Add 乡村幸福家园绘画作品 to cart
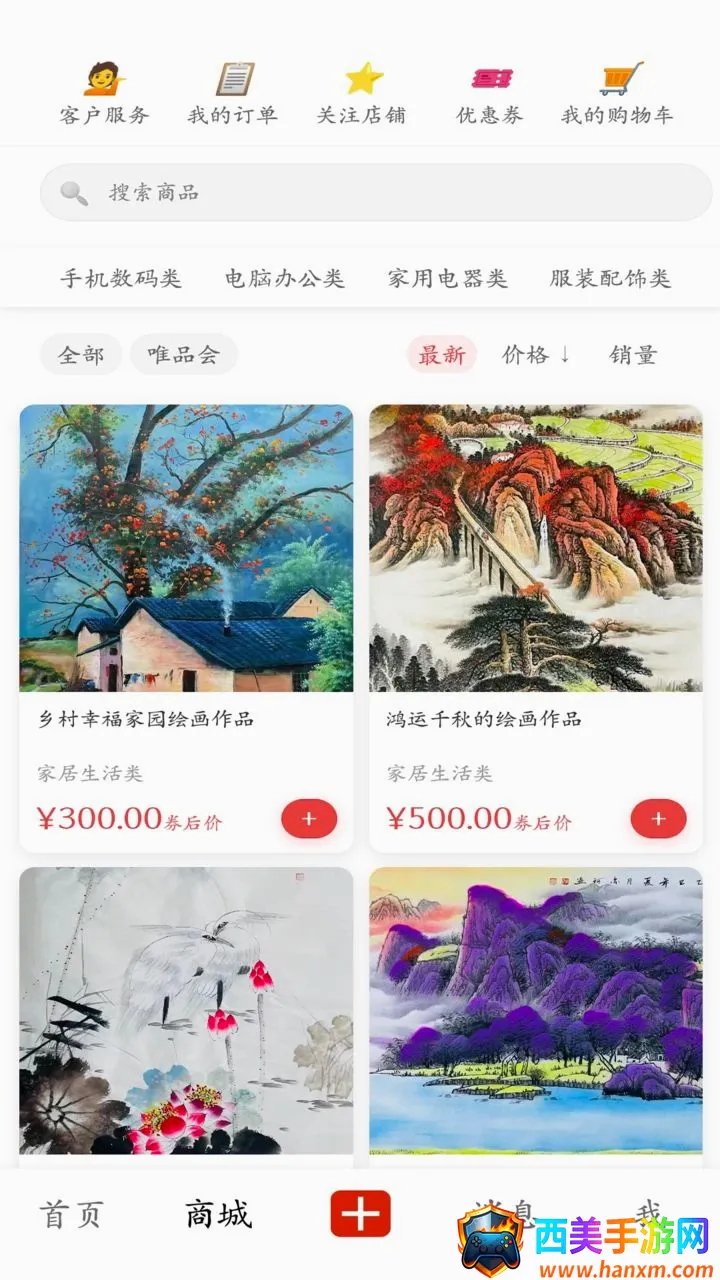 [x=309, y=819]
